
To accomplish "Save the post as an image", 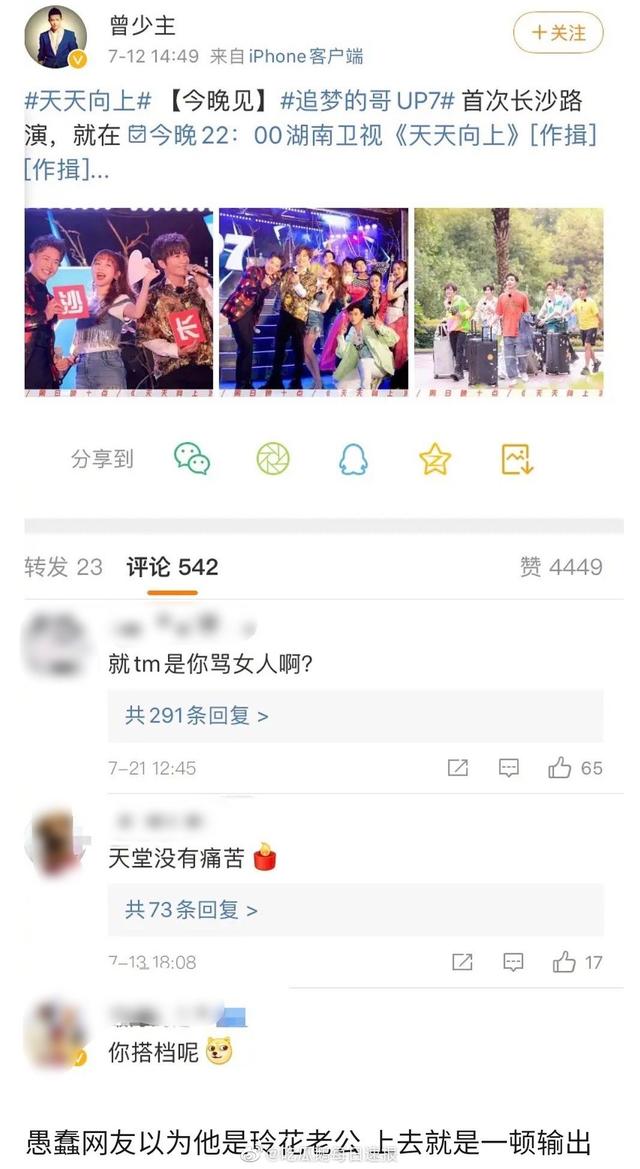I will [x=517, y=459].
